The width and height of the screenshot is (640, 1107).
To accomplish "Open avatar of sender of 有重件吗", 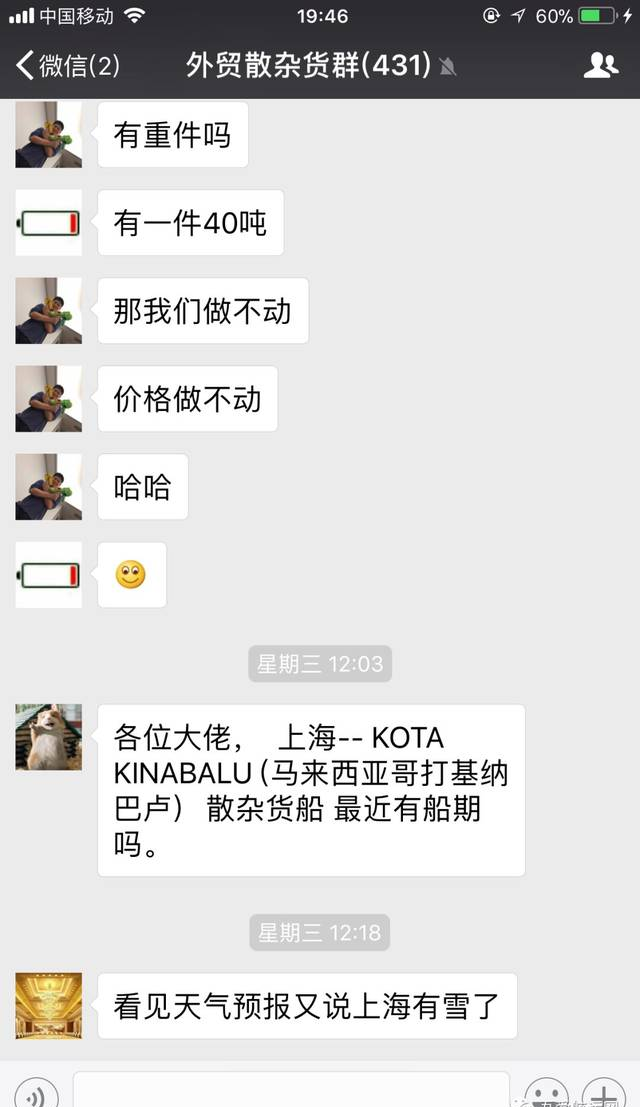I will [x=49, y=134].
